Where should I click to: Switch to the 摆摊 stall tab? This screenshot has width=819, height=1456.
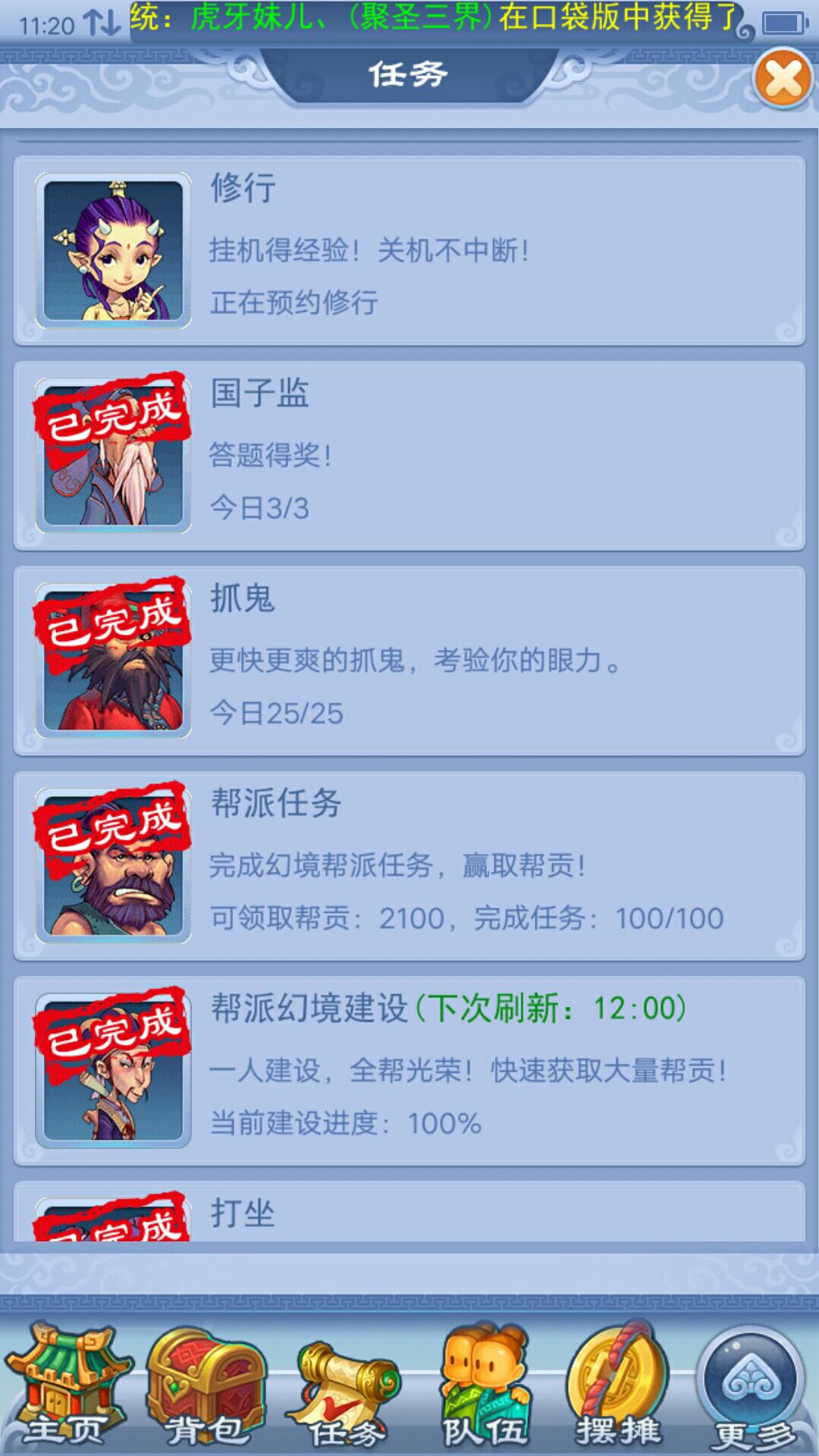[618, 1386]
